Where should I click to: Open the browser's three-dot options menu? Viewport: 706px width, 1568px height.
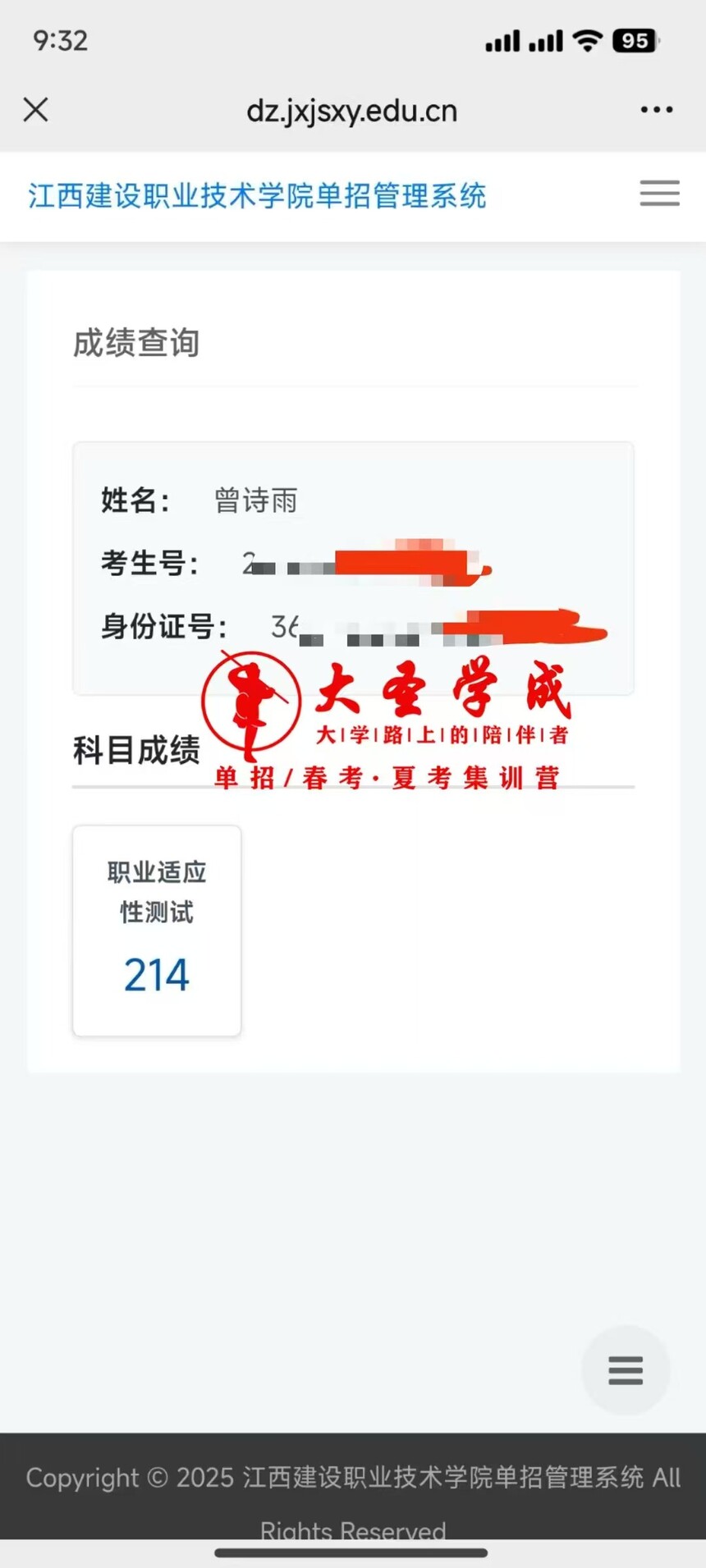tap(656, 110)
